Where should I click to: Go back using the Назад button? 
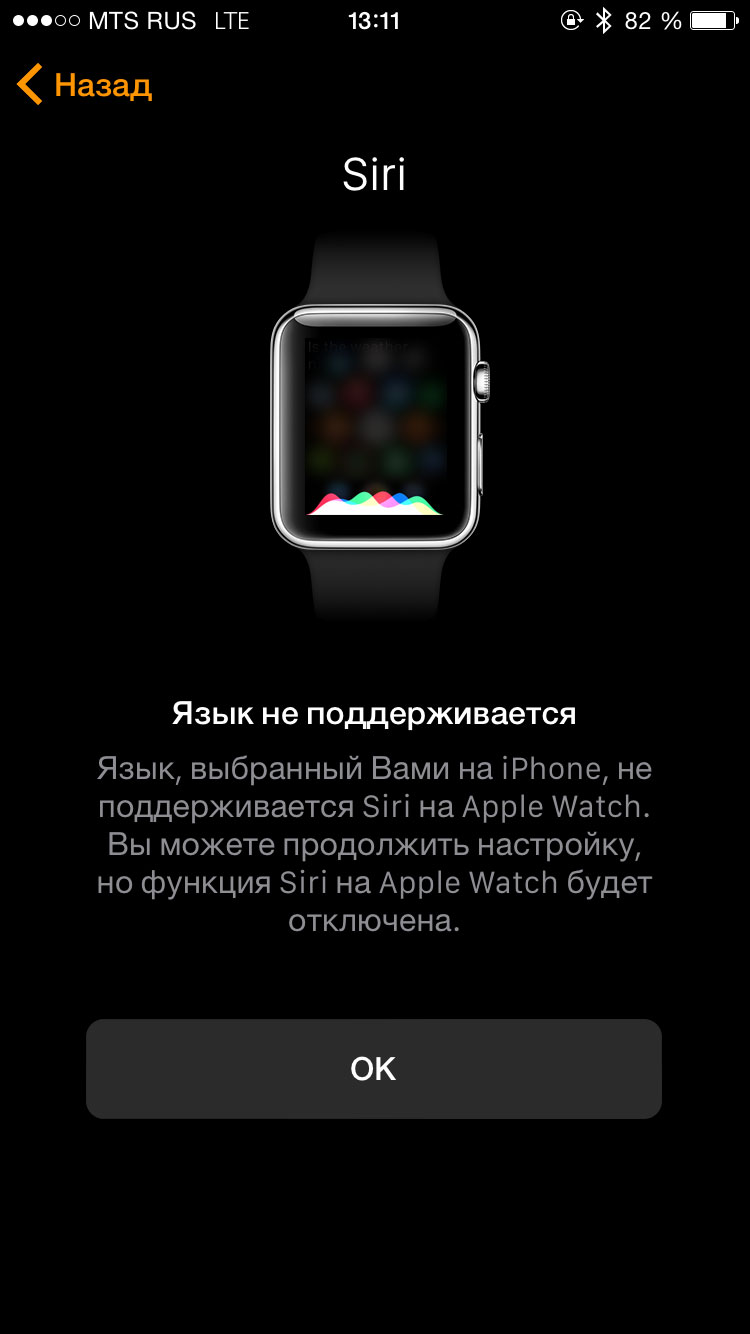[x=85, y=85]
